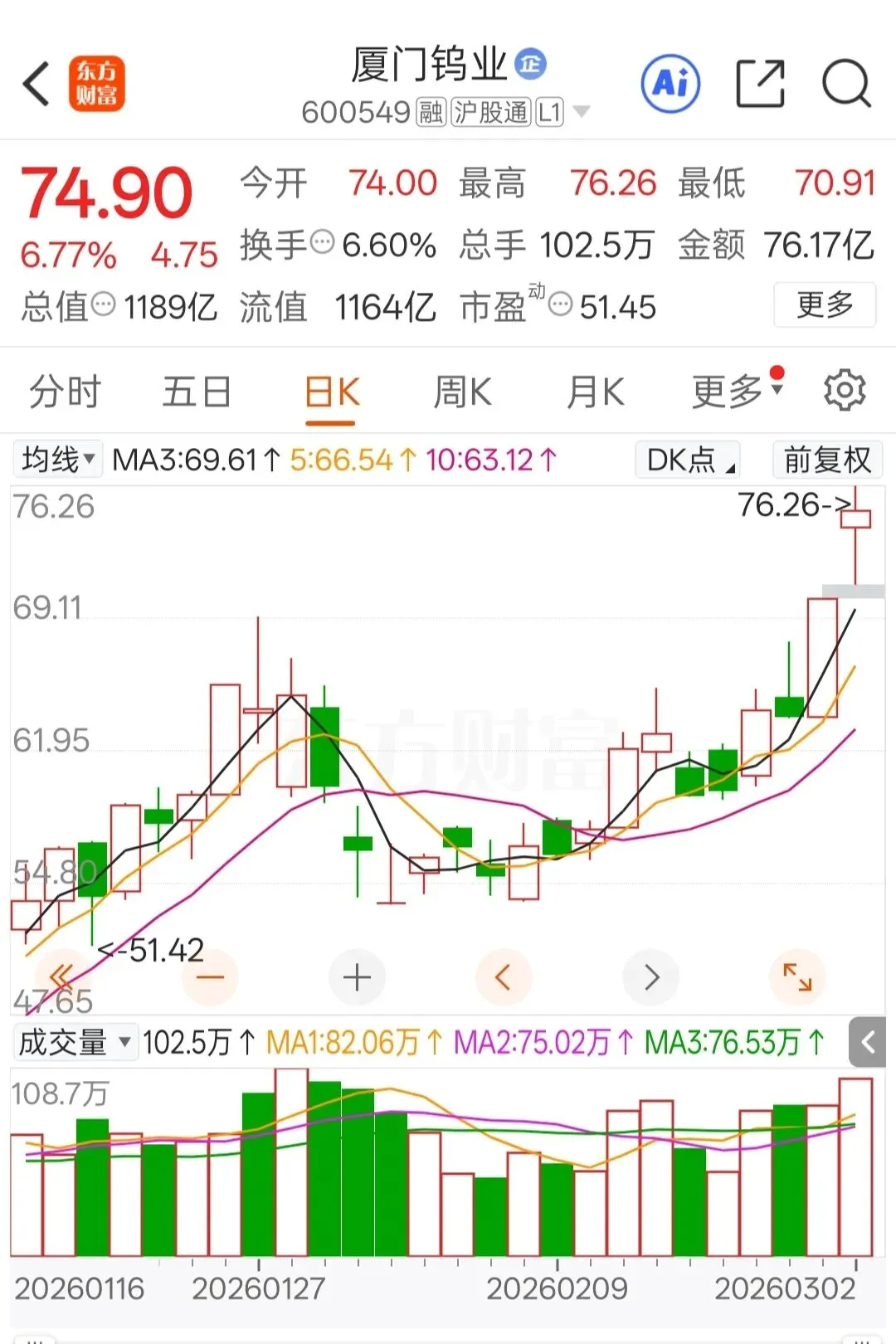Select the 月K chart tab
The image size is (896, 1344).
click(x=595, y=392)
